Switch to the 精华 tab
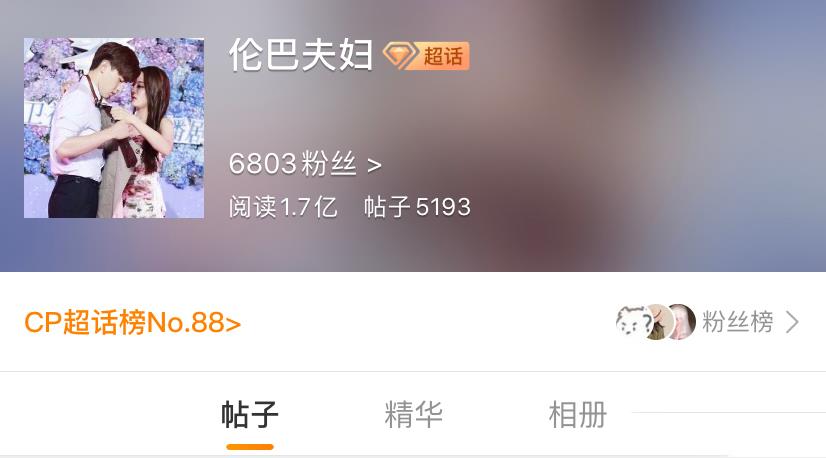826x458 pixels. click(x=413, y=415)
